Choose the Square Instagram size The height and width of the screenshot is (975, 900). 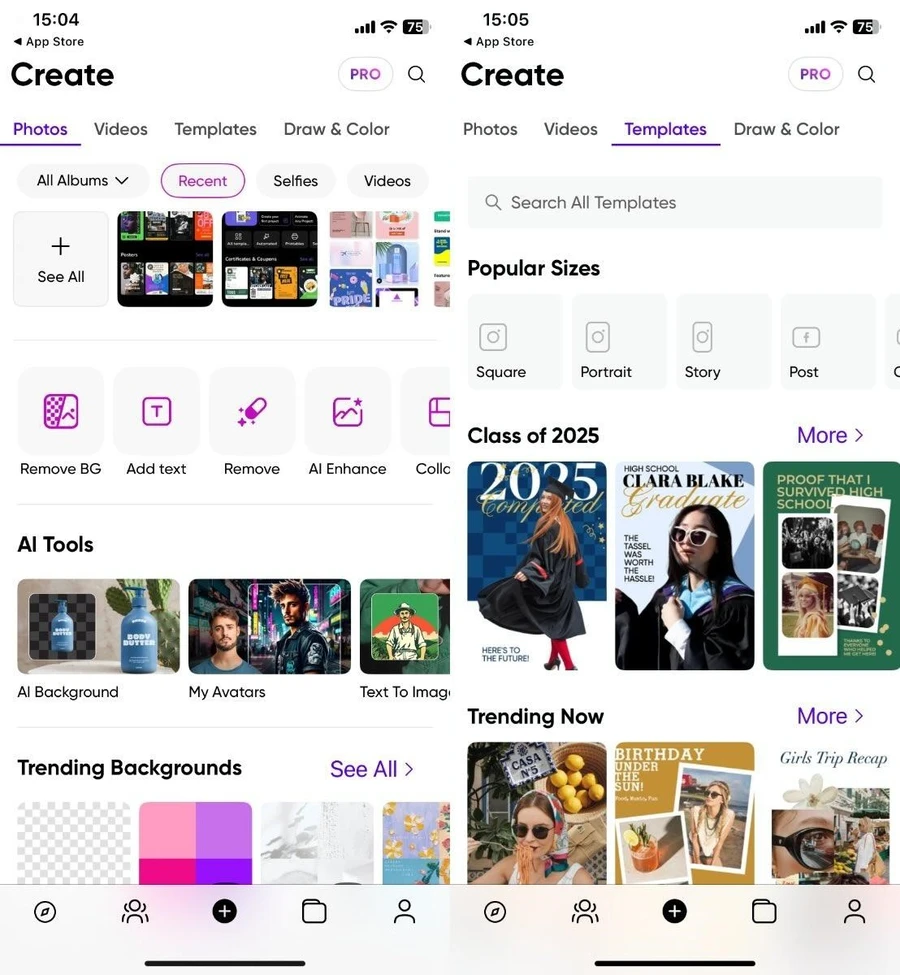[514, 342]
